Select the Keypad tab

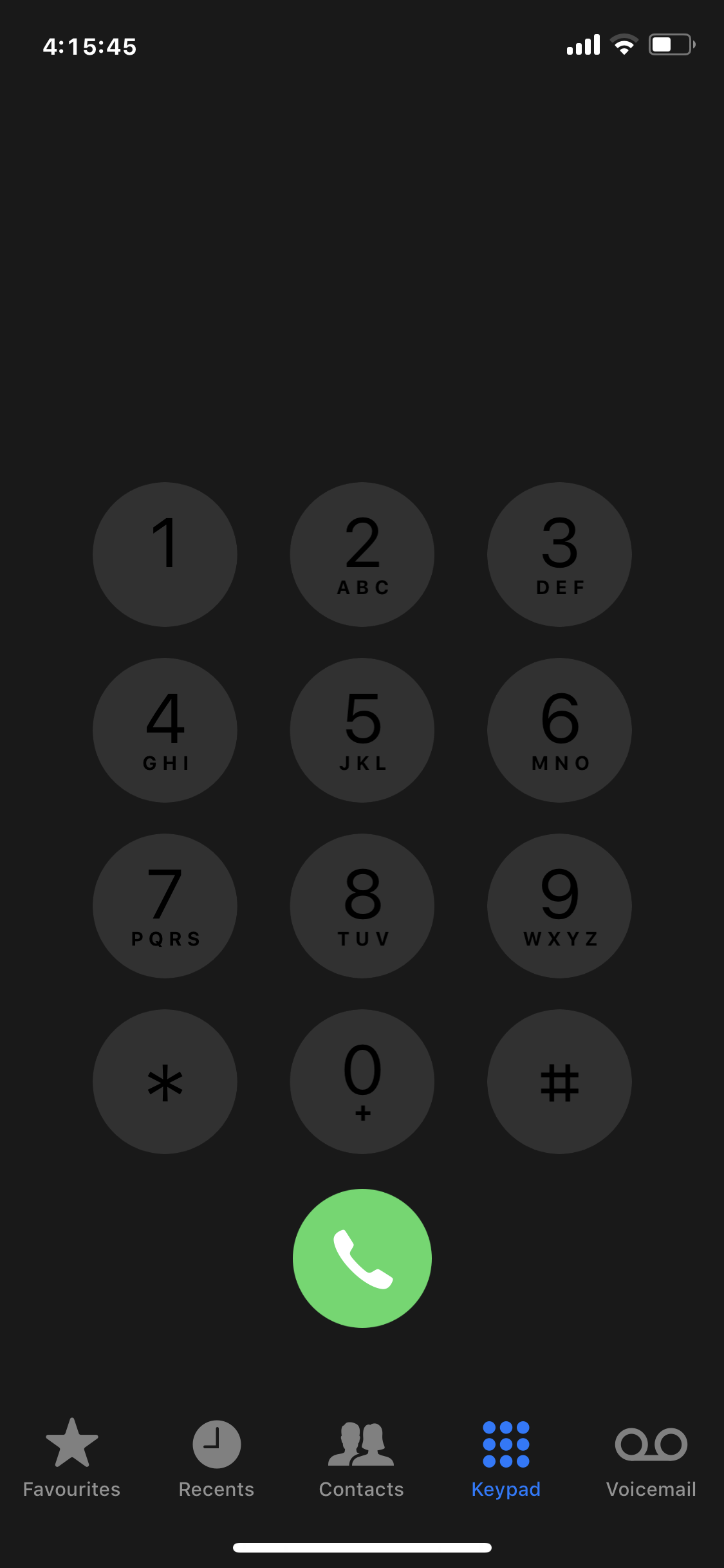click(506, 1459)
